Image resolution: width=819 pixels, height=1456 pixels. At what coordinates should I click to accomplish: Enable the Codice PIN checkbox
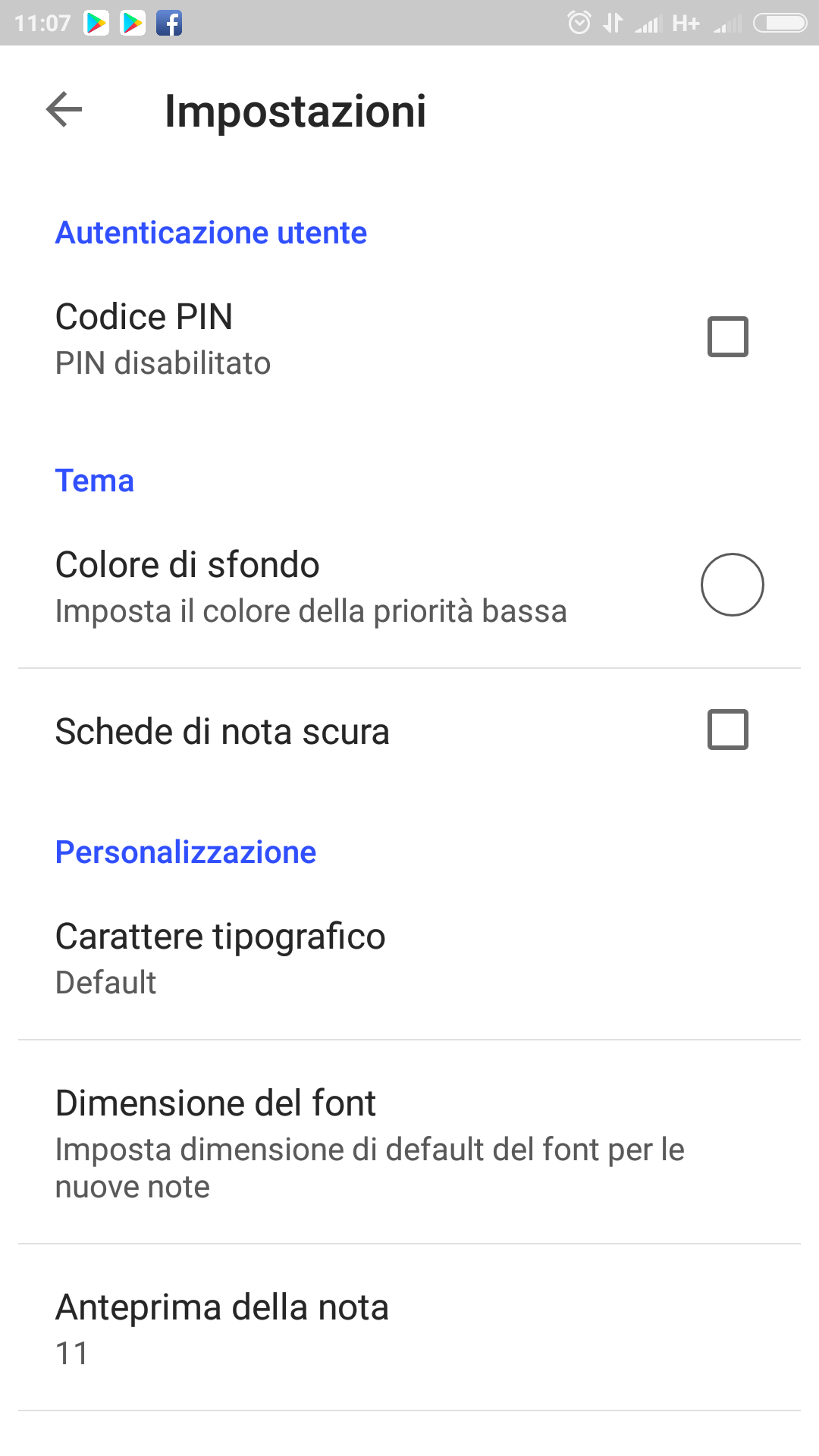[727, 337]
